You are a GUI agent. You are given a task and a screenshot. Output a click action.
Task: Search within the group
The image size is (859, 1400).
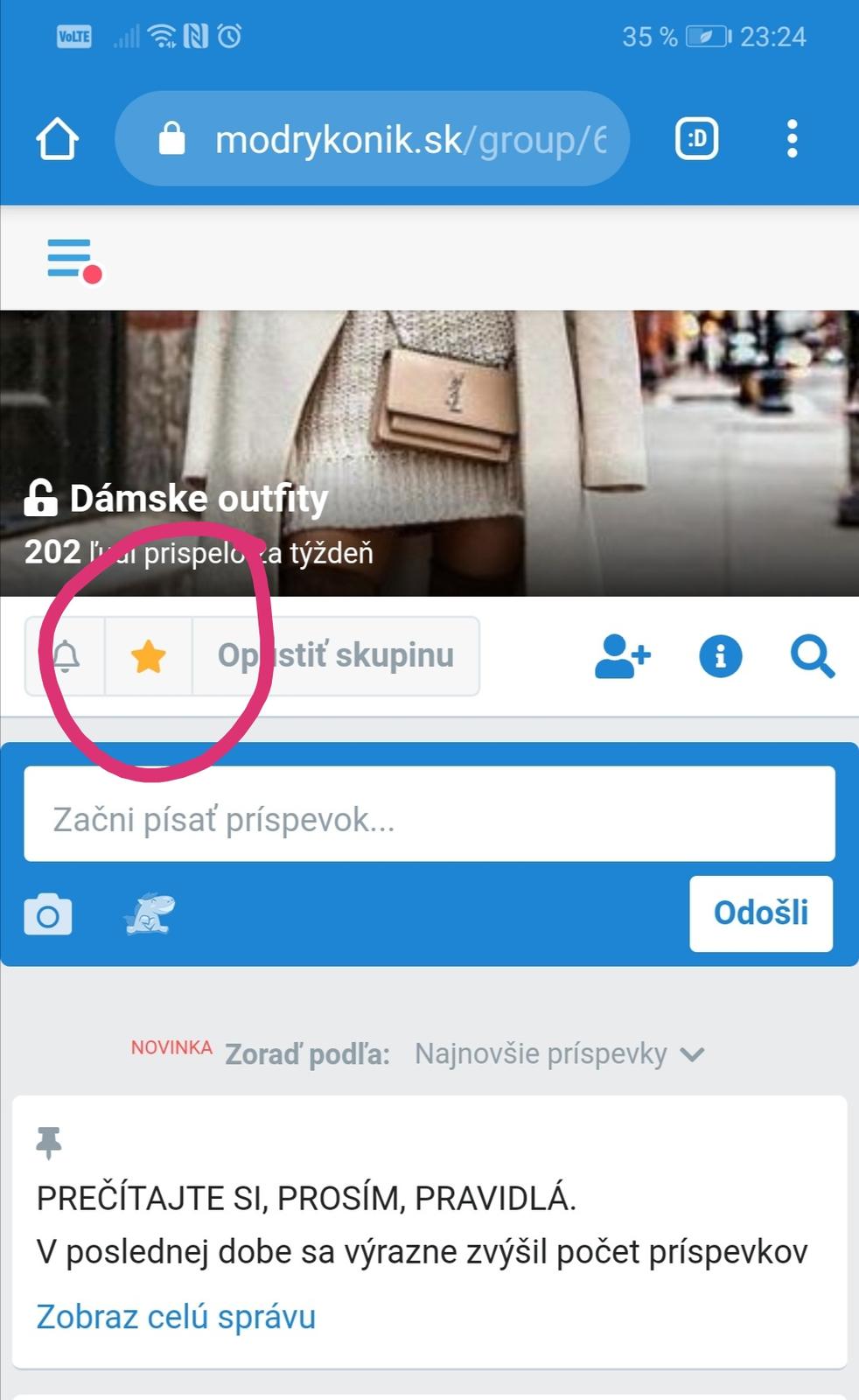point(812,656)
